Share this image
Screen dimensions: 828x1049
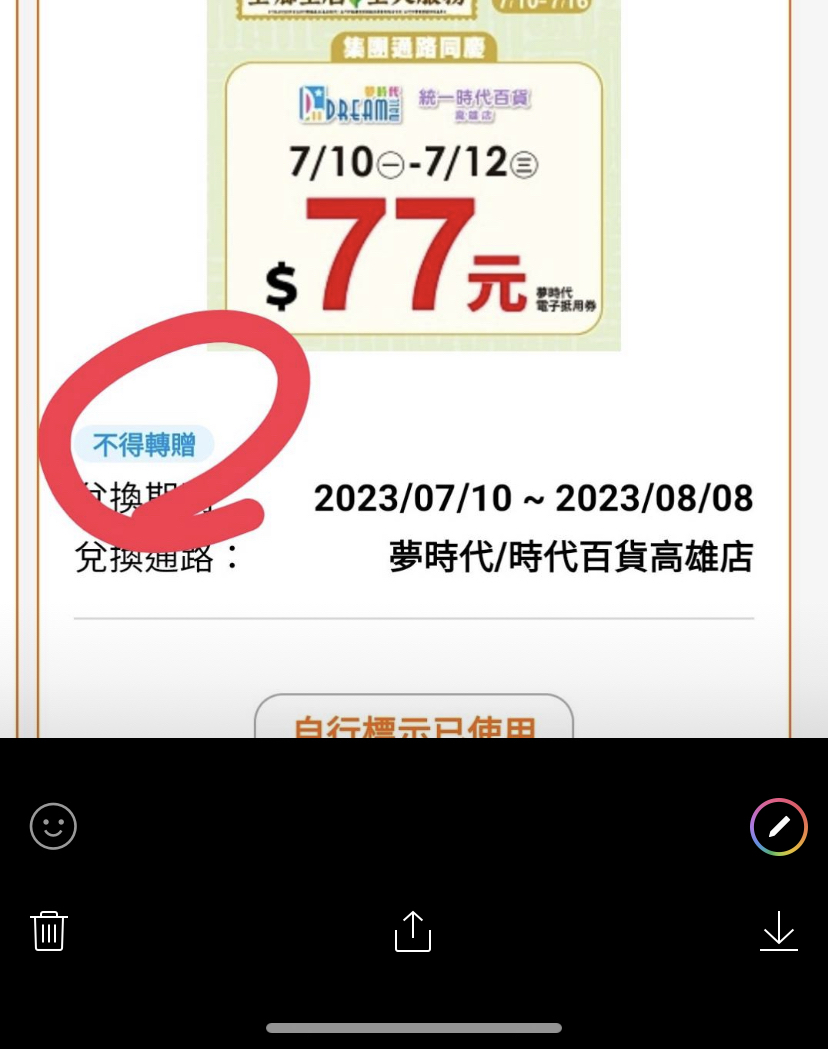point(412,931)
